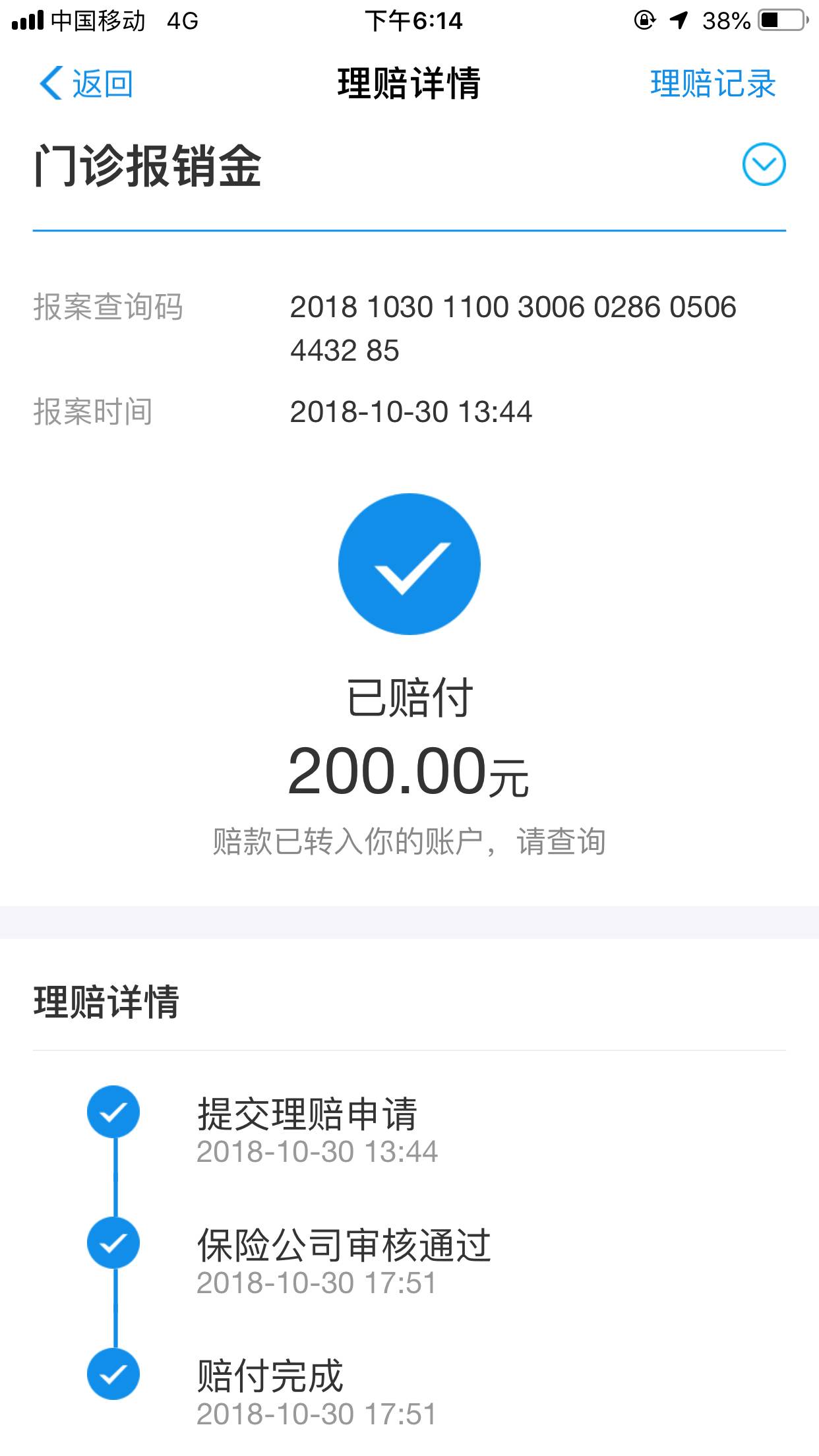Go back using the 返回 button
This screenshot has height=1456, width=819.
[x=86, y=84]
